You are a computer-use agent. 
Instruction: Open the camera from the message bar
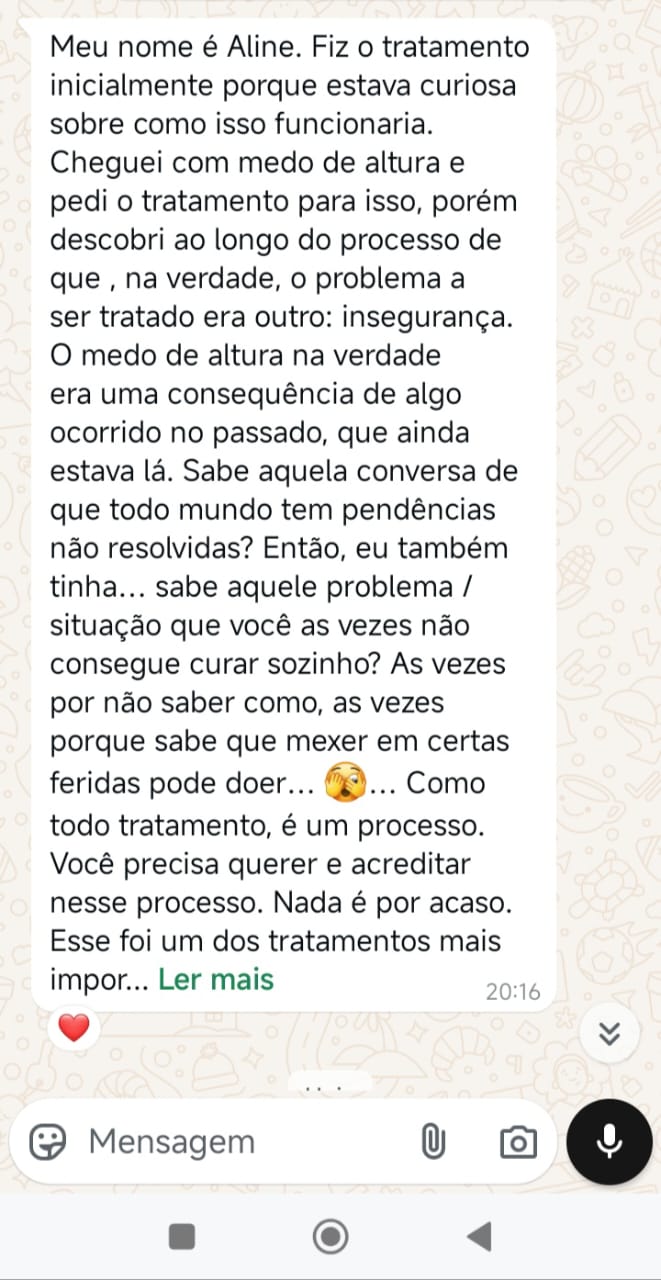[x=518, y=1141]
